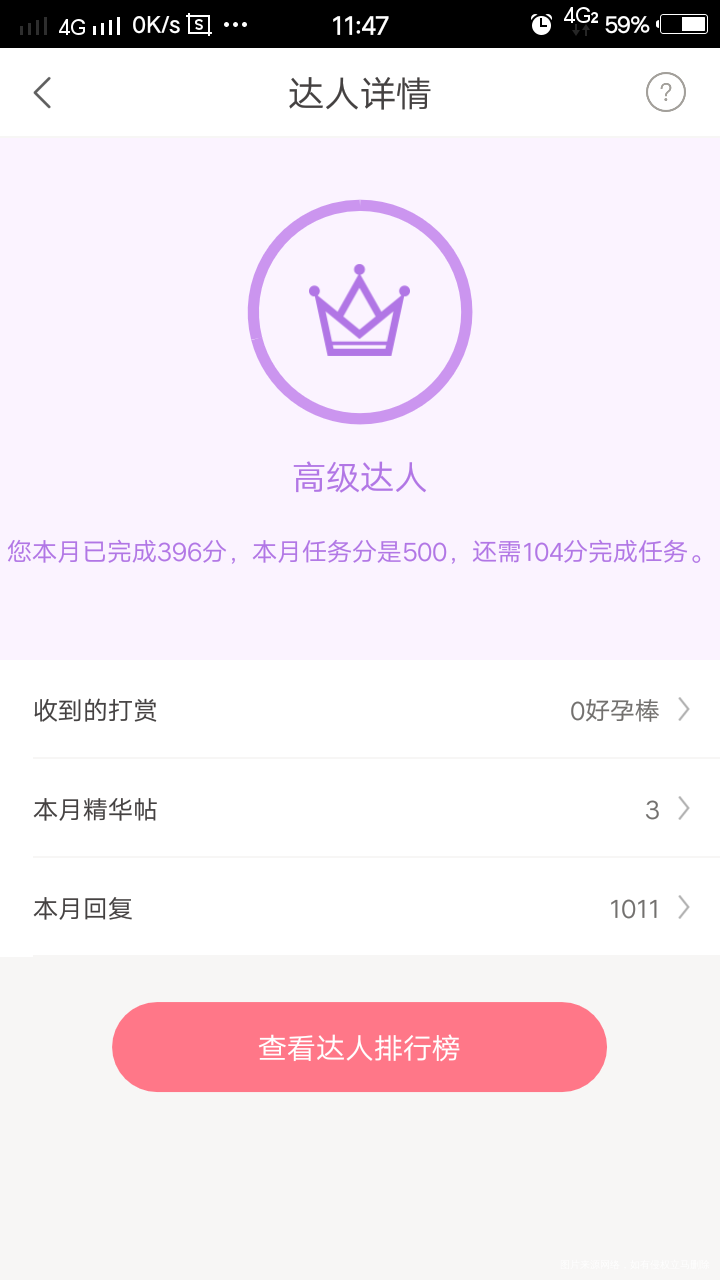Image resolution: width=720 pixels, height=1280 pixels.
Task: Tap the back arrow to leave 达人详情
Action: [x=42, y=92]
